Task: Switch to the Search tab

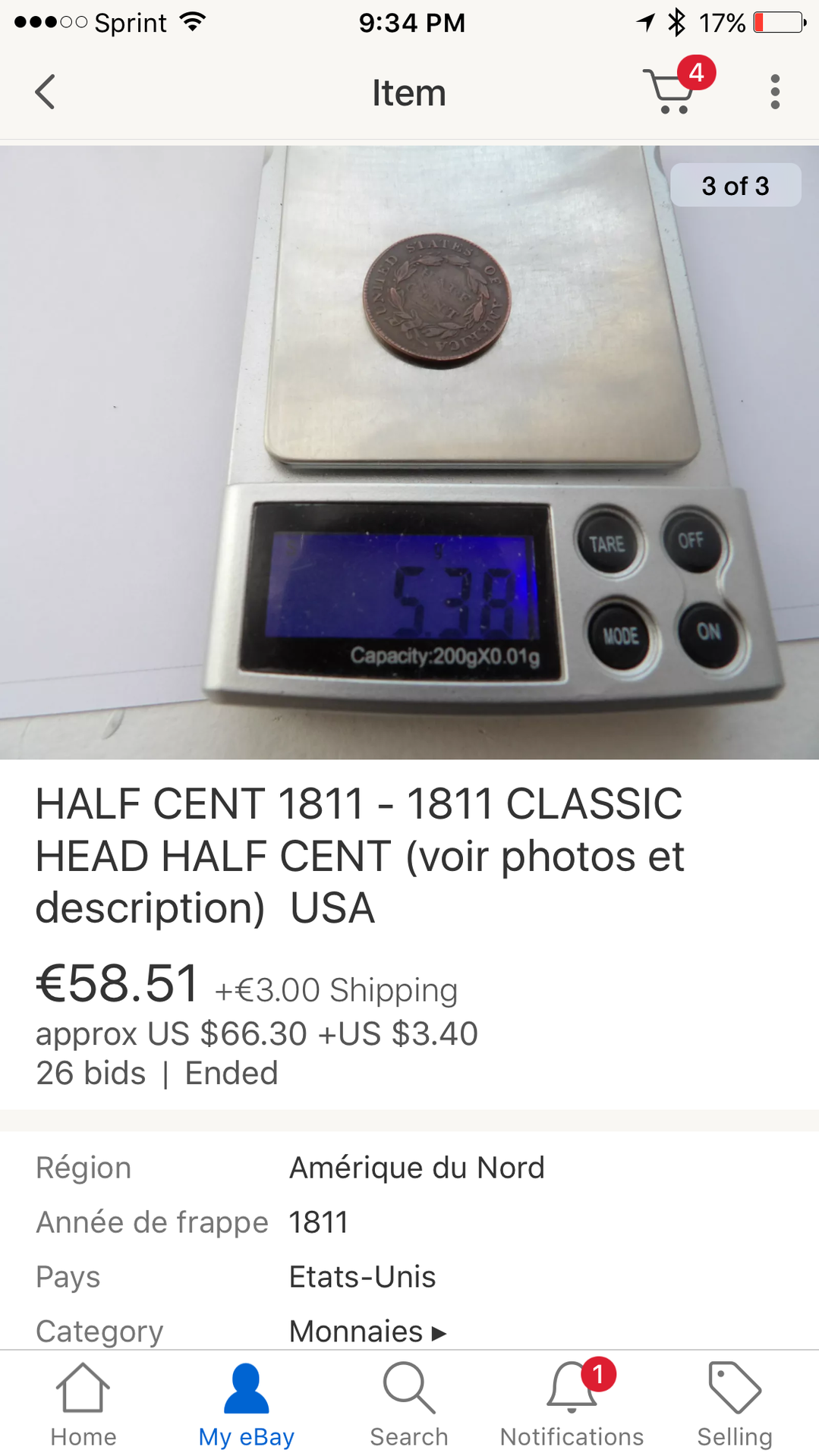Action: 409,1404
